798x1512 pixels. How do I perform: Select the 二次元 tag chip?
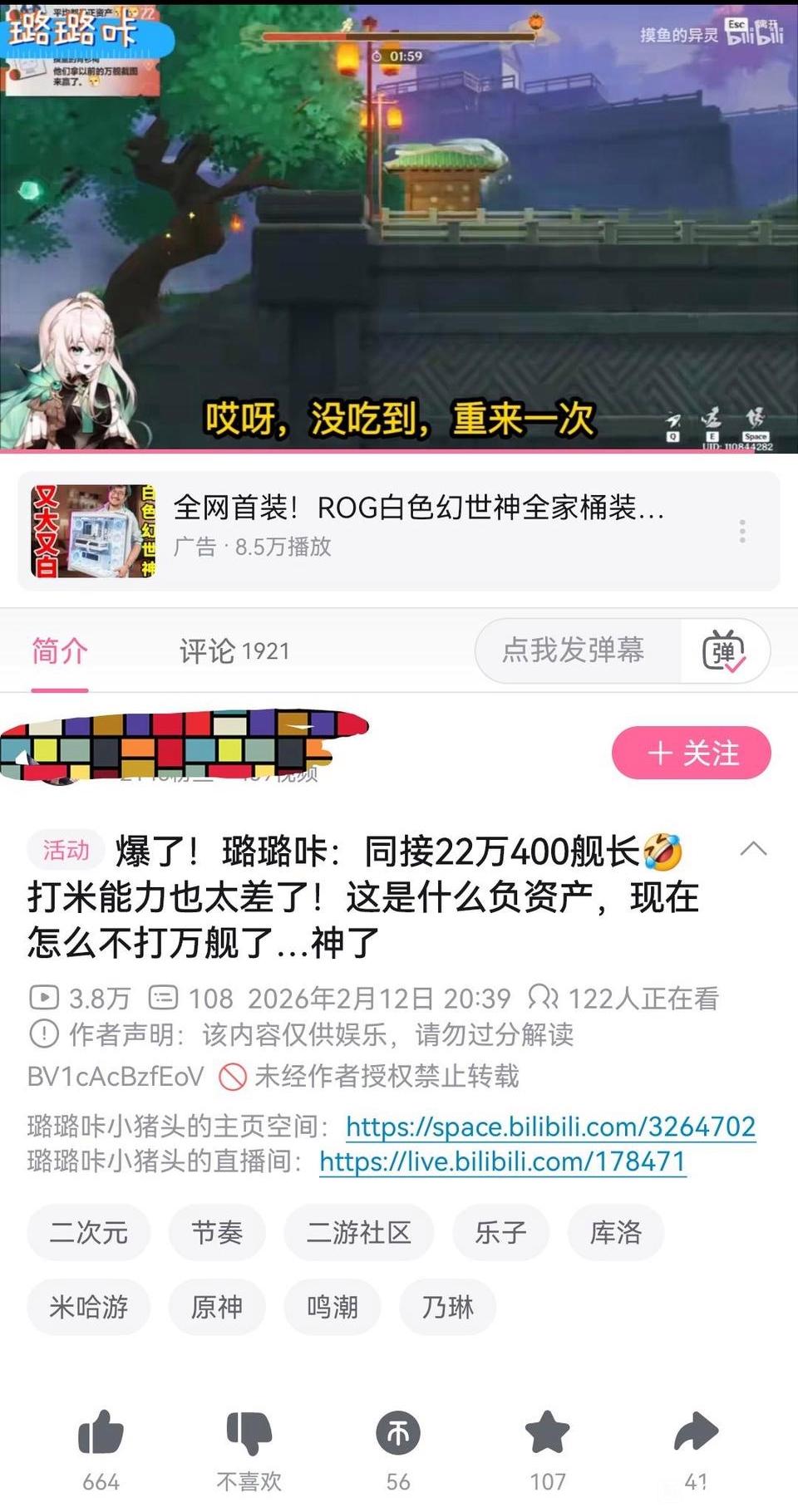(x=89, y=1231)
